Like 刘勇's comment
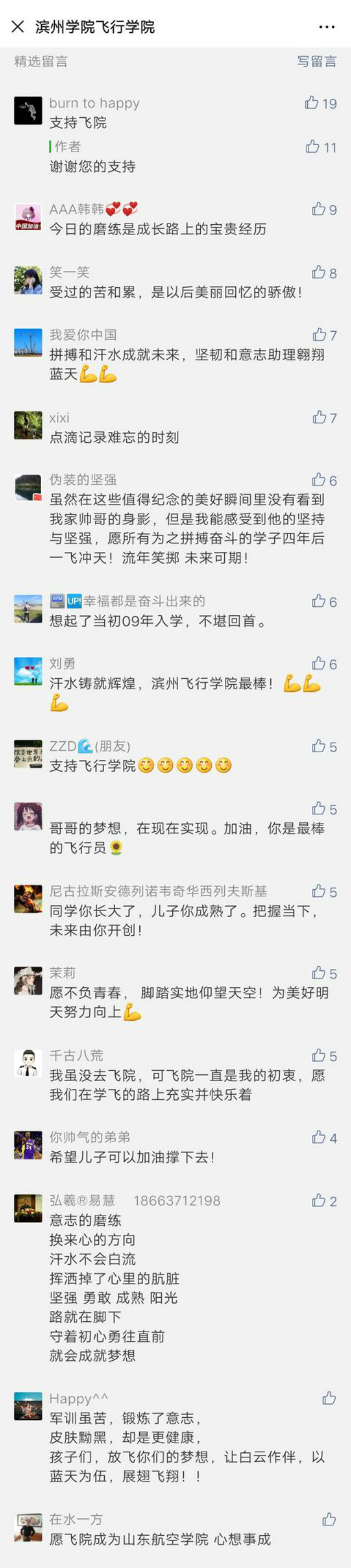 [x=319, y=663]
